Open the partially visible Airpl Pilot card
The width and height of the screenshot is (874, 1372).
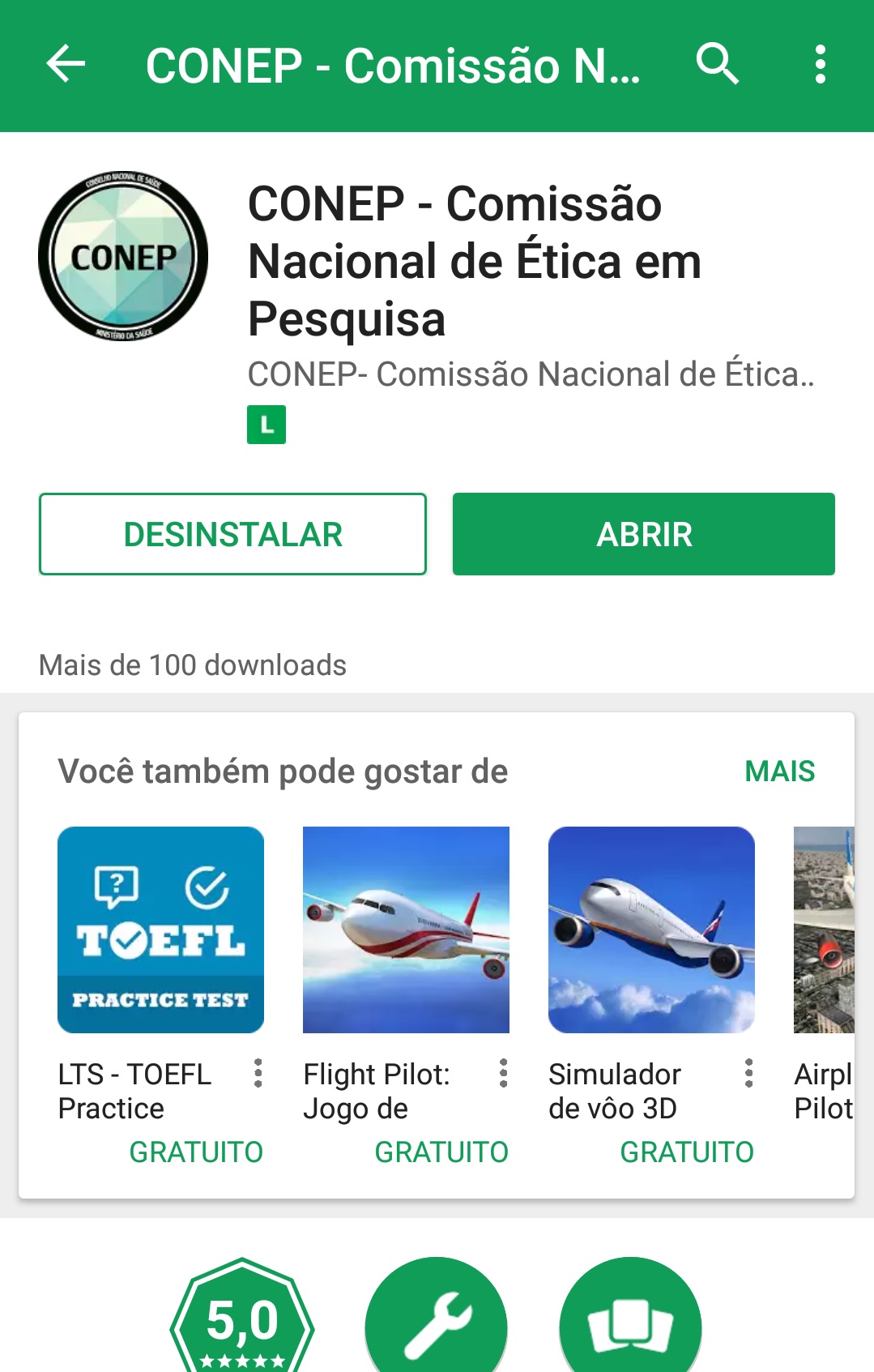click(824, 930)
